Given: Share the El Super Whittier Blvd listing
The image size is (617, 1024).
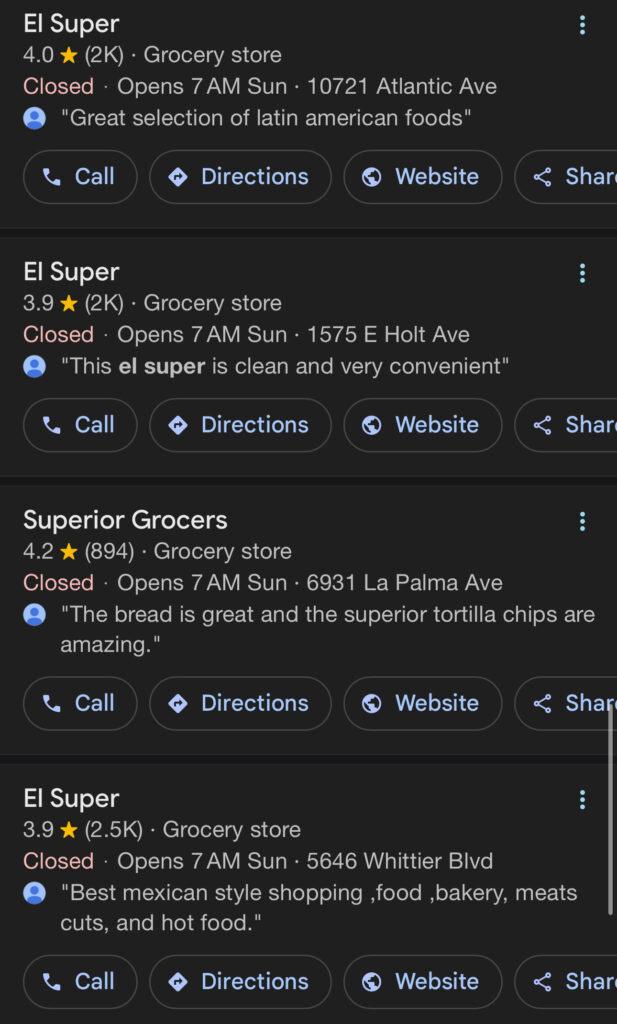Looking at the screenshot, I should point(566,982).
